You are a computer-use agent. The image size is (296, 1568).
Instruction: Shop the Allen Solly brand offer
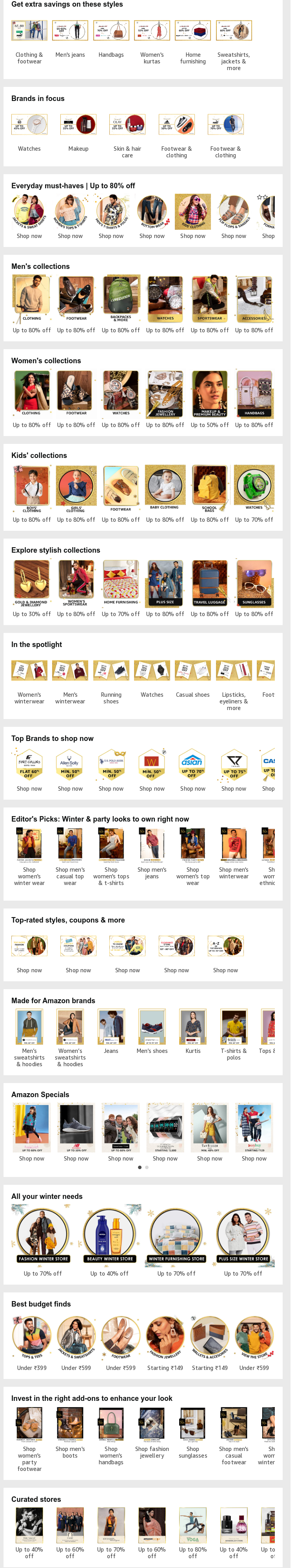point(70,764)
